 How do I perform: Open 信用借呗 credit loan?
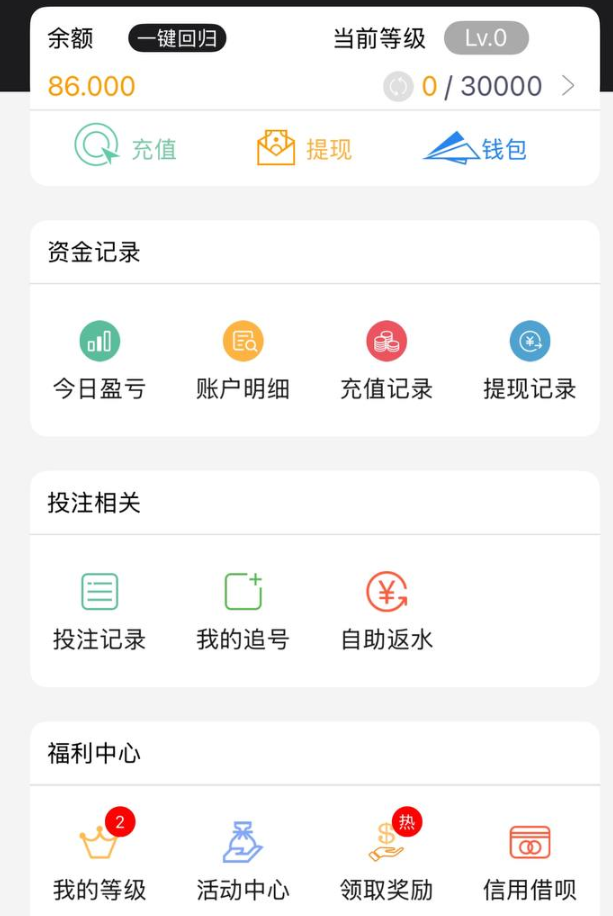pos(529,862)
